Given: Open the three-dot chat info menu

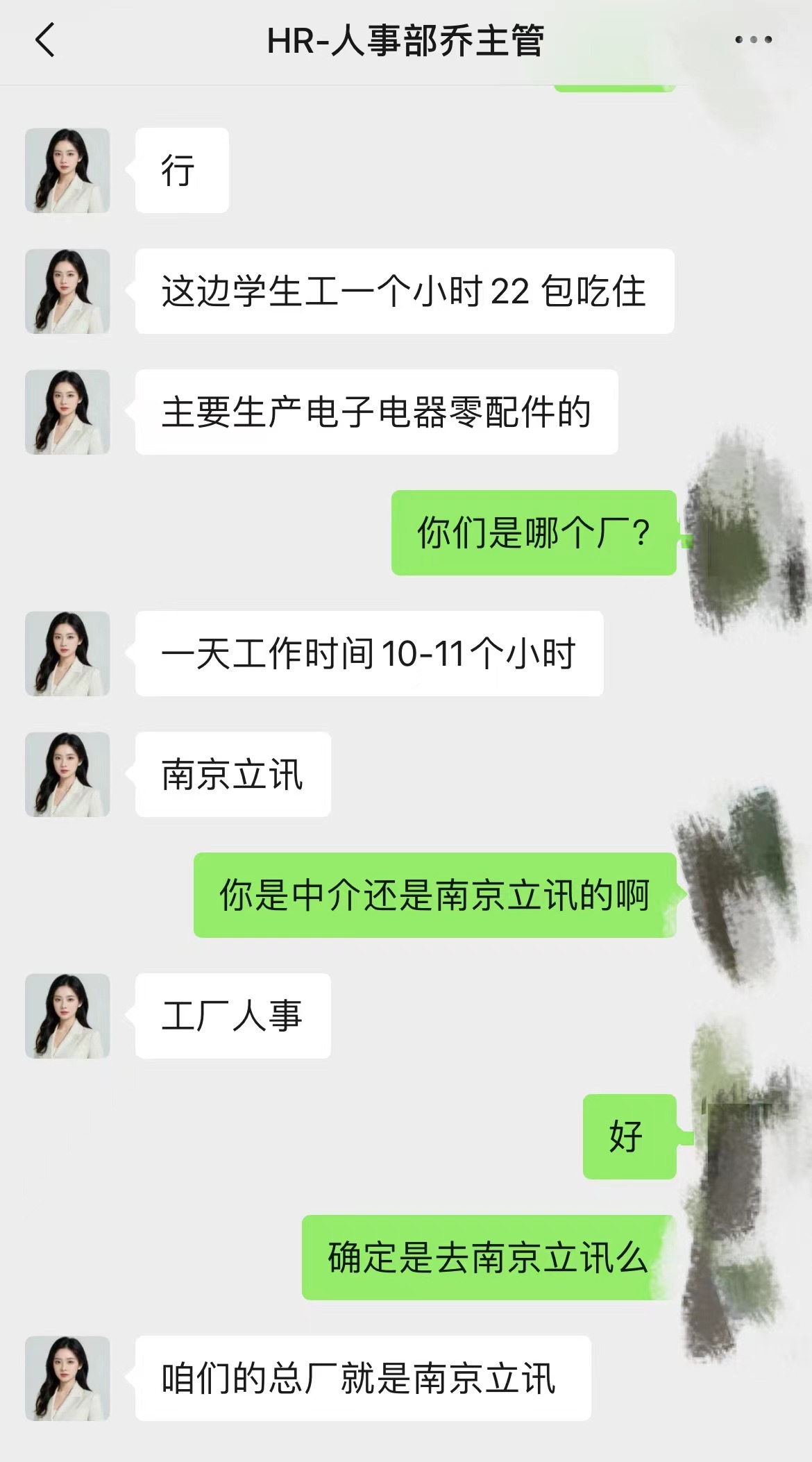Looking at the screenshot, I should pyautogui.click(x=753, y=40).
